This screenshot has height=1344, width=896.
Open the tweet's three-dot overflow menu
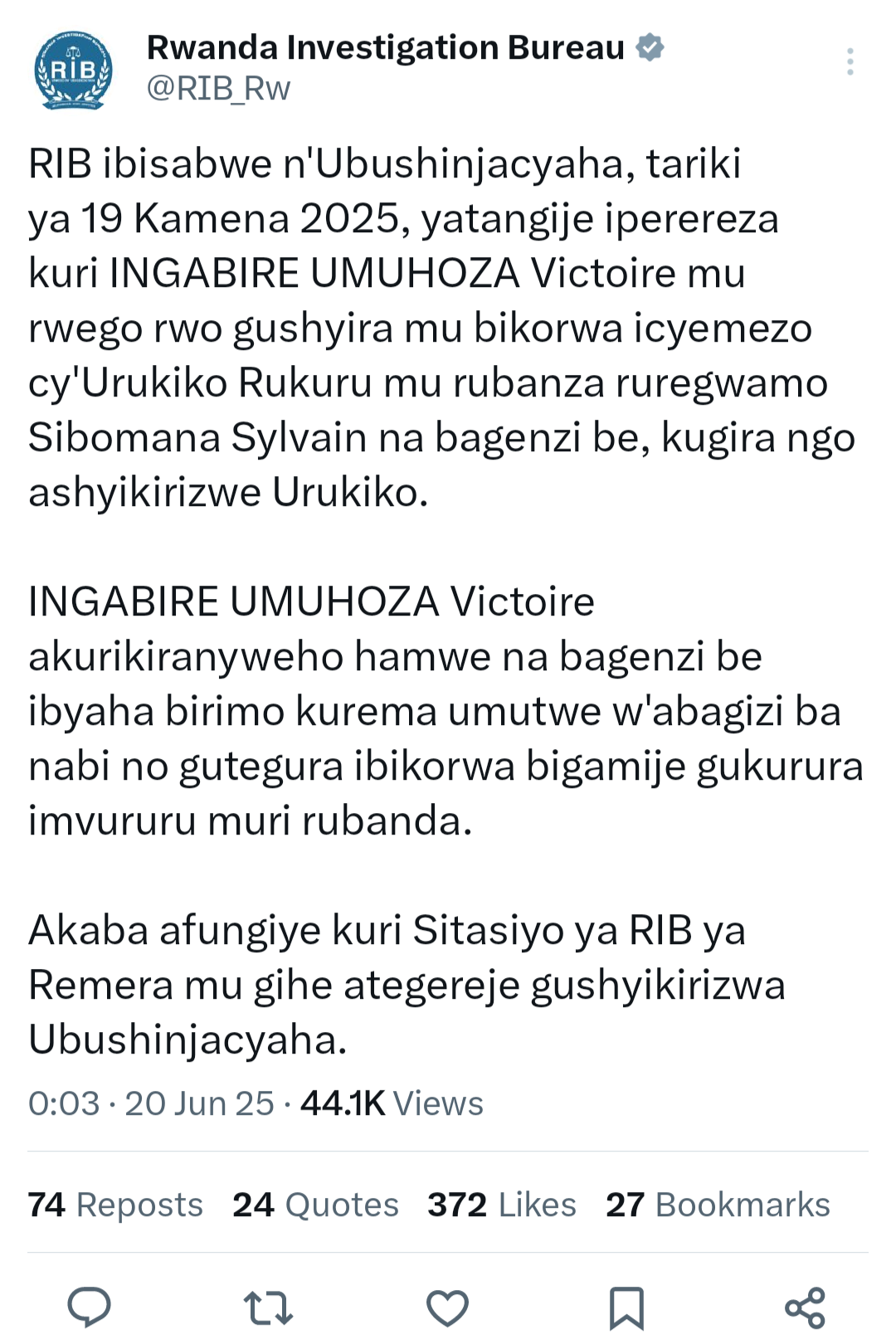point(850,62)
